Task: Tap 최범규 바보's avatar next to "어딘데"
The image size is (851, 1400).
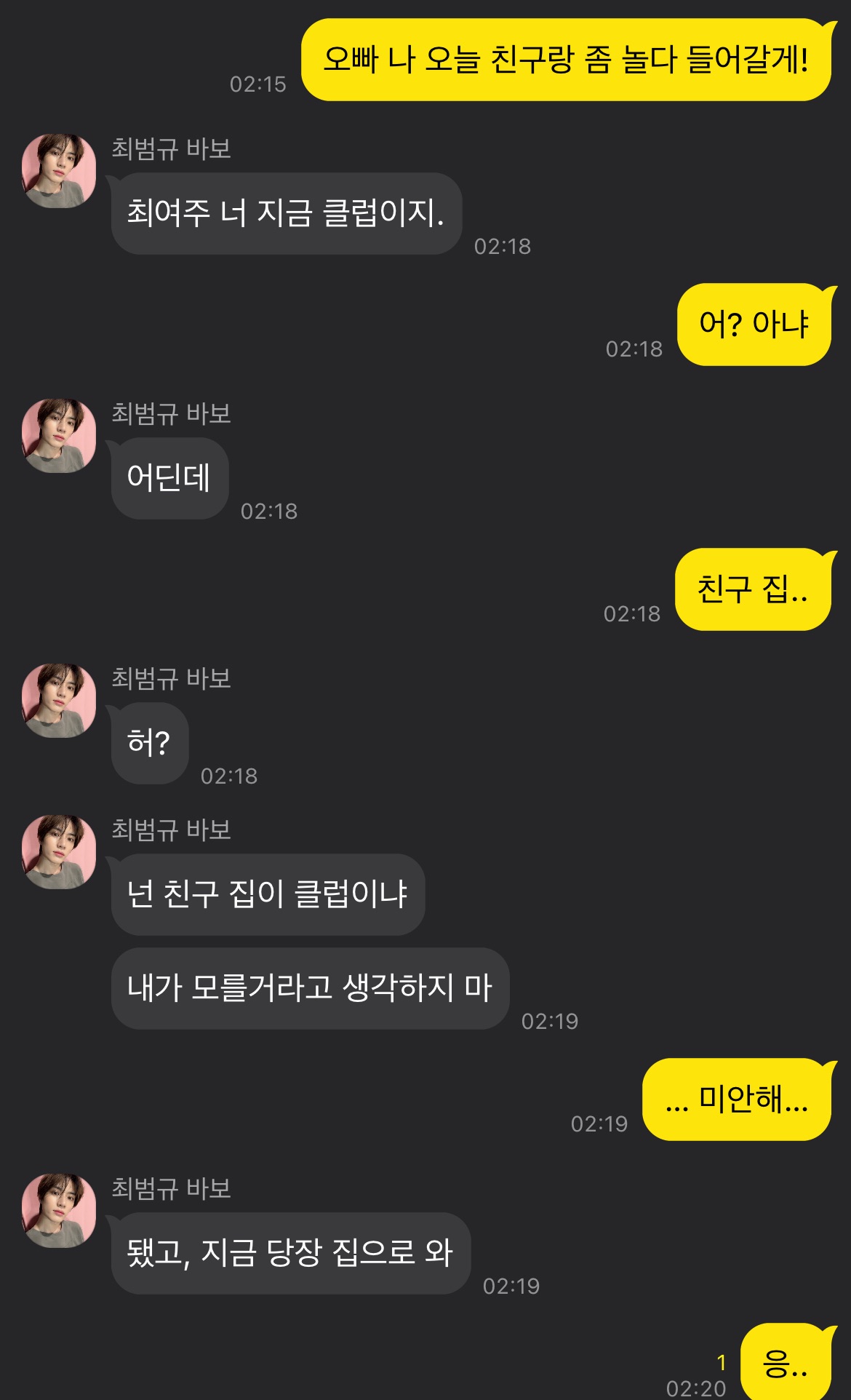Action: point(59,436)
